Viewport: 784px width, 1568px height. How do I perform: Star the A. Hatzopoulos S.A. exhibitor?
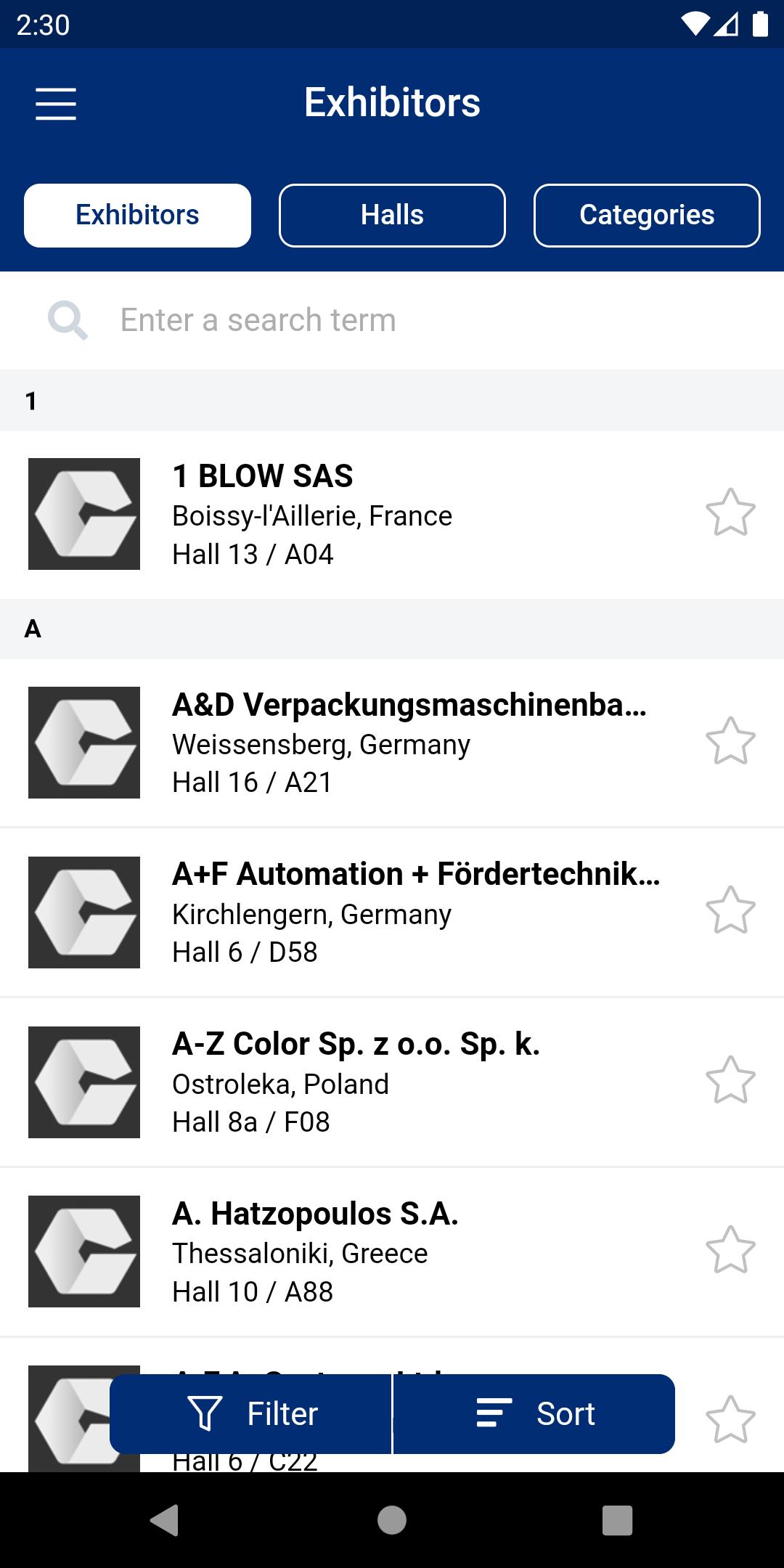730,1250
